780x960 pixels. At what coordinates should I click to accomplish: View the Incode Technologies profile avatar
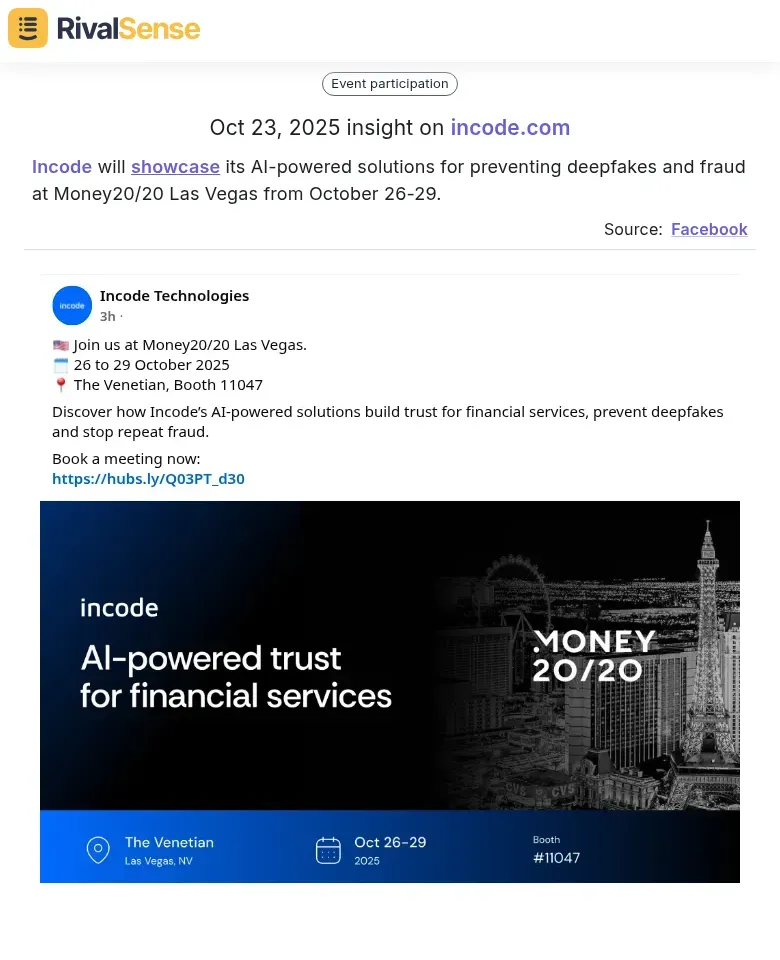coord(72,305)
